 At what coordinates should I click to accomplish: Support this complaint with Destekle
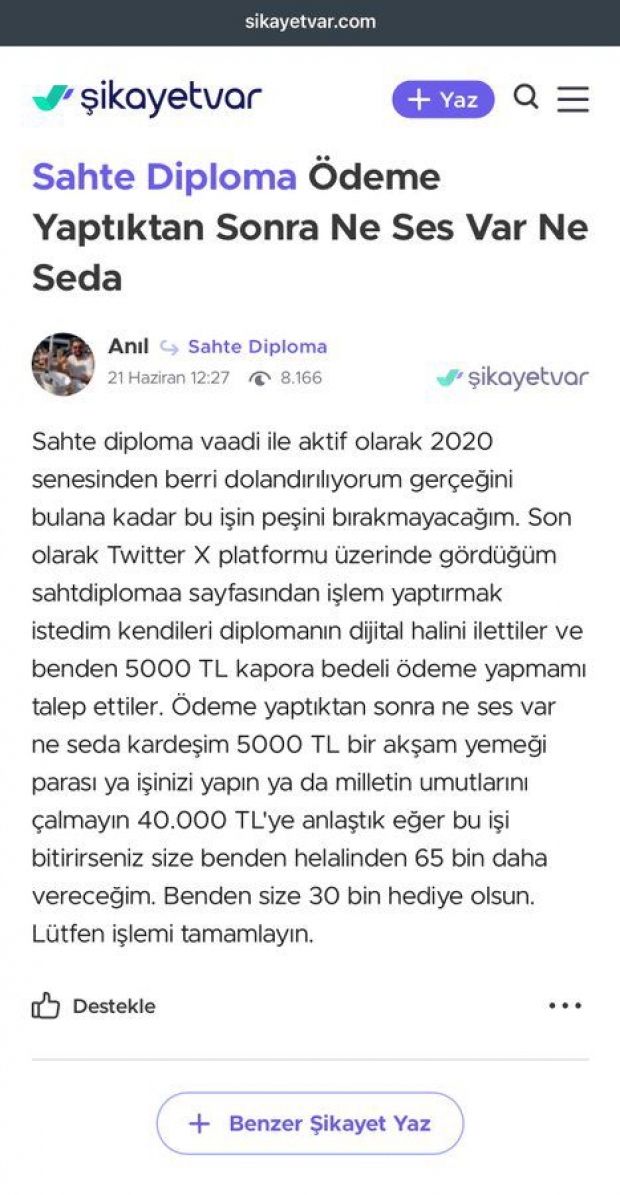coord(94,1006)
